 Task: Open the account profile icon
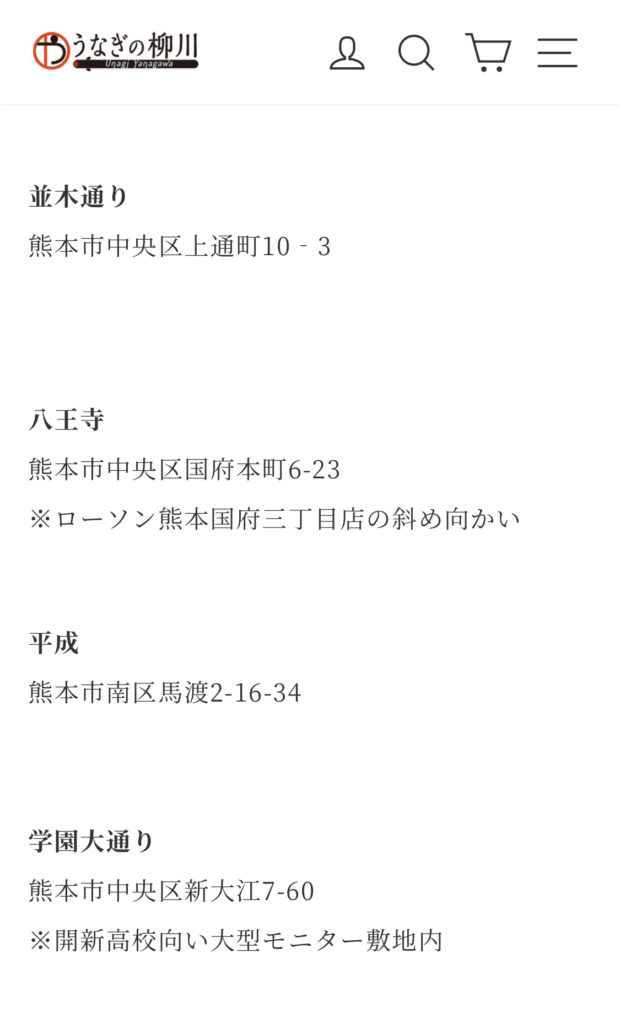click(347, 53)
